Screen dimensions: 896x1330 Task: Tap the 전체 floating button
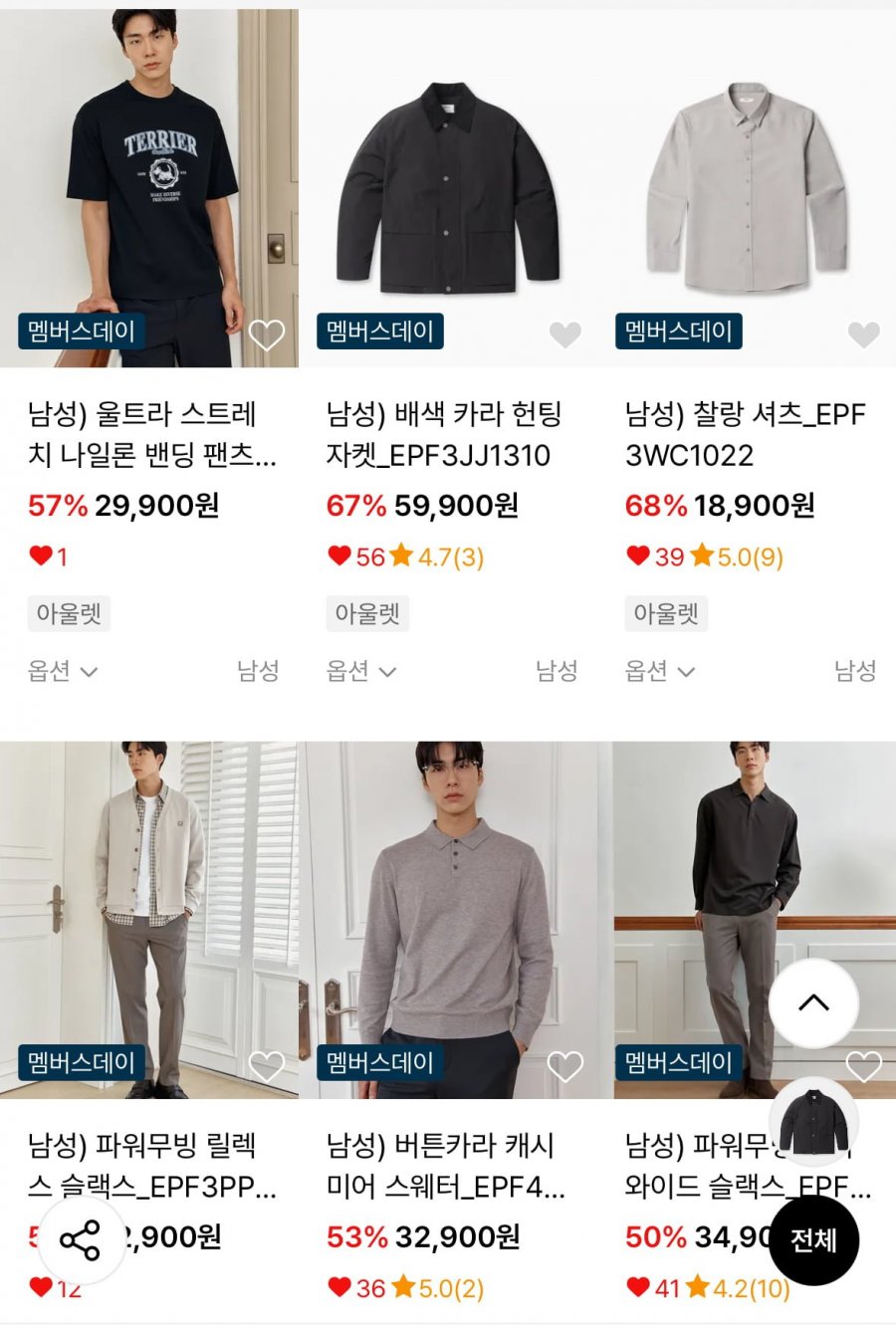tap(813, 1240)
